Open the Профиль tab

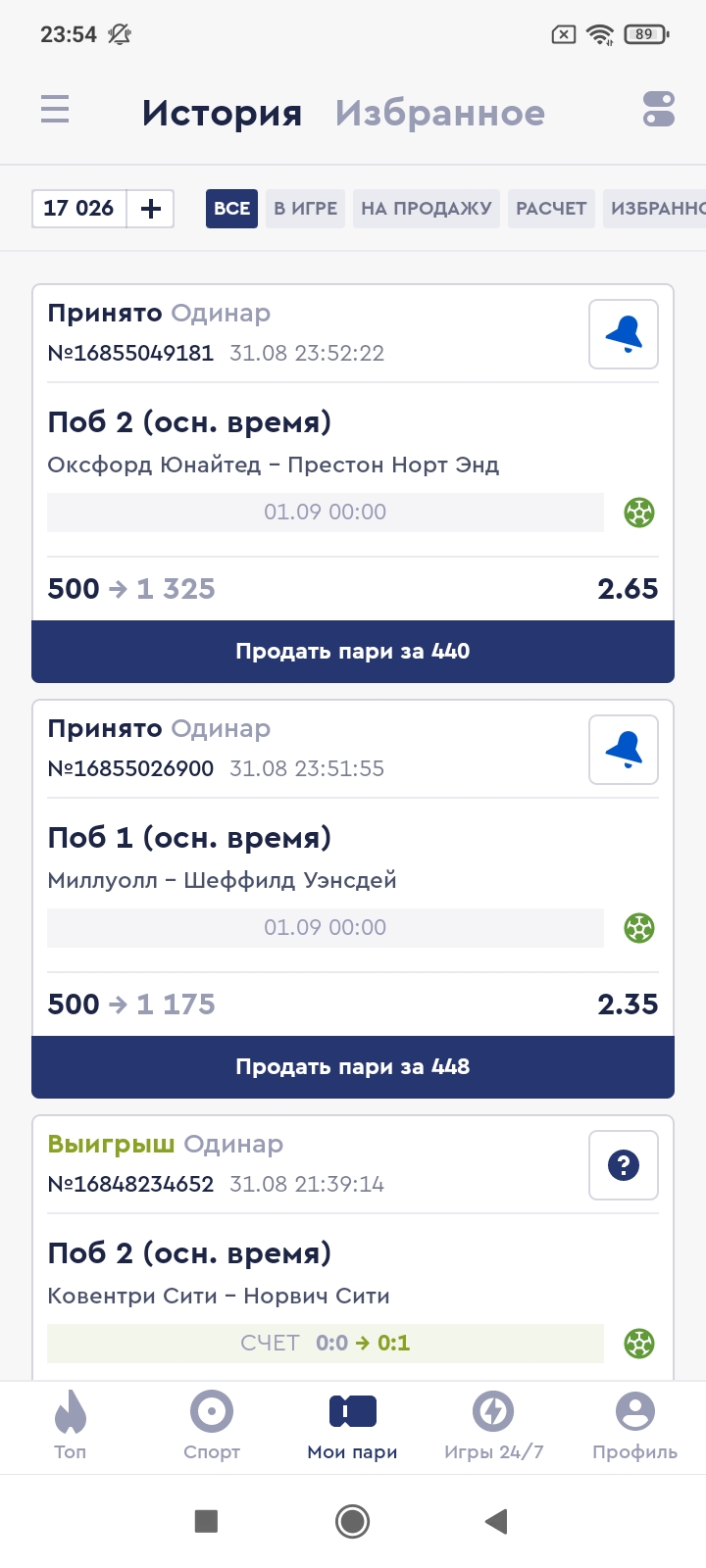(x=634, y=1425)
